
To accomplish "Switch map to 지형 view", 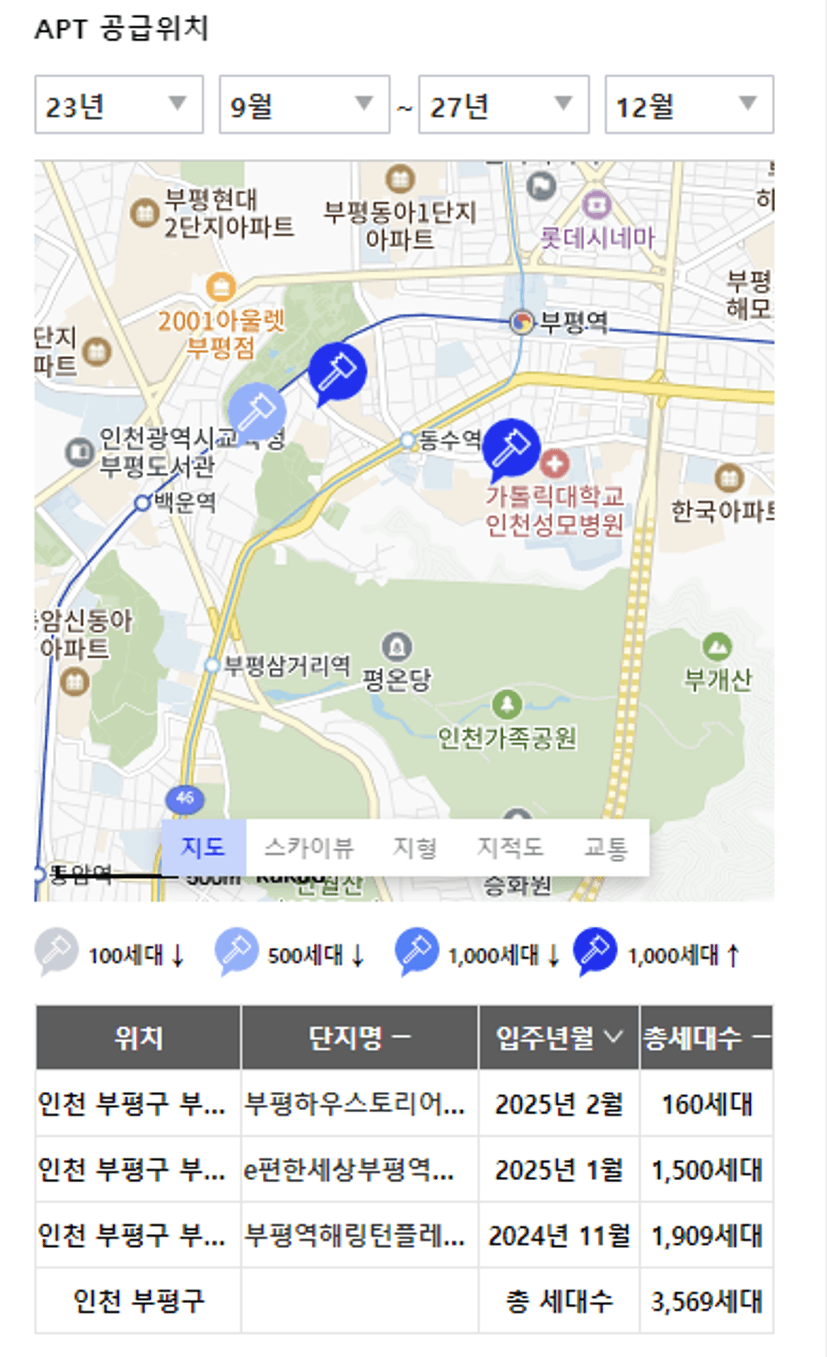I will [414, 849].
